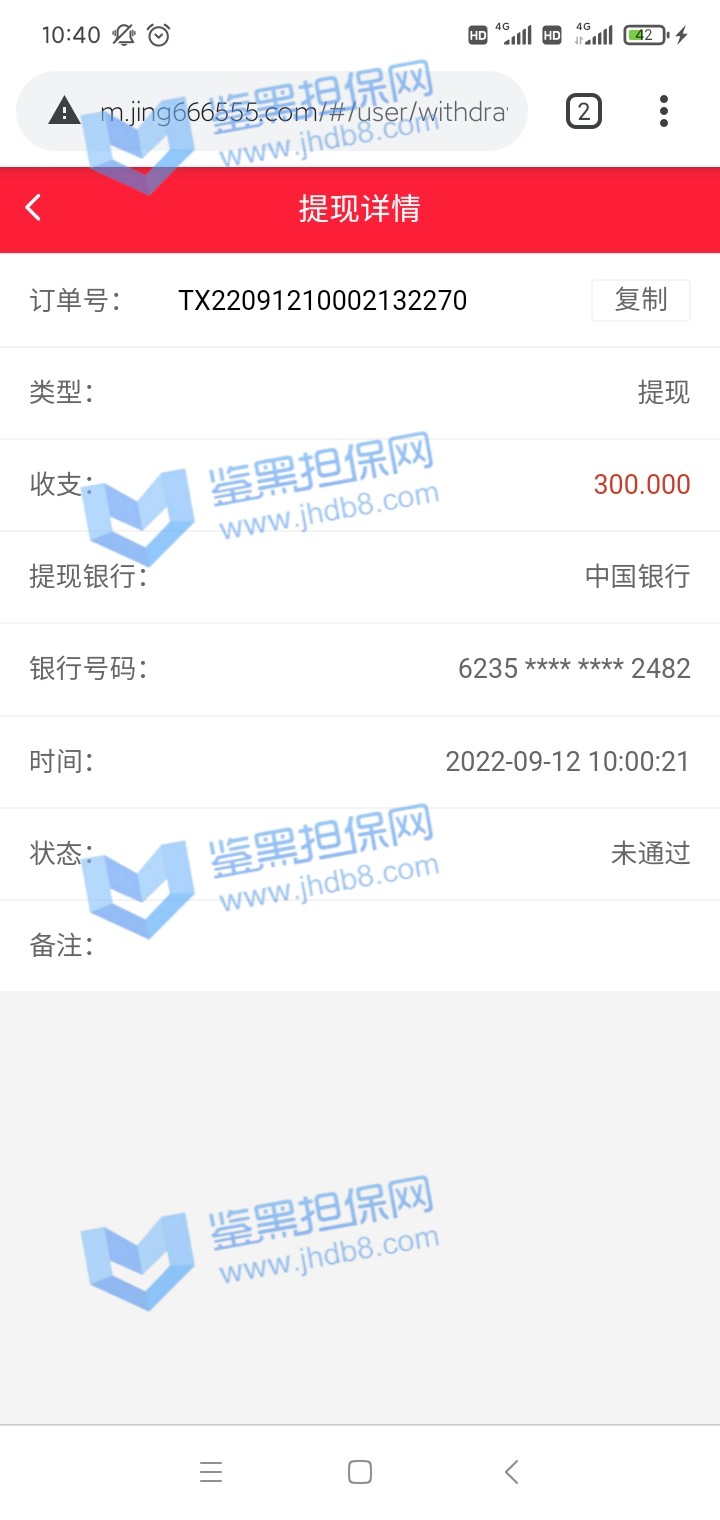Open the browser tab switcher

[584, 112]
